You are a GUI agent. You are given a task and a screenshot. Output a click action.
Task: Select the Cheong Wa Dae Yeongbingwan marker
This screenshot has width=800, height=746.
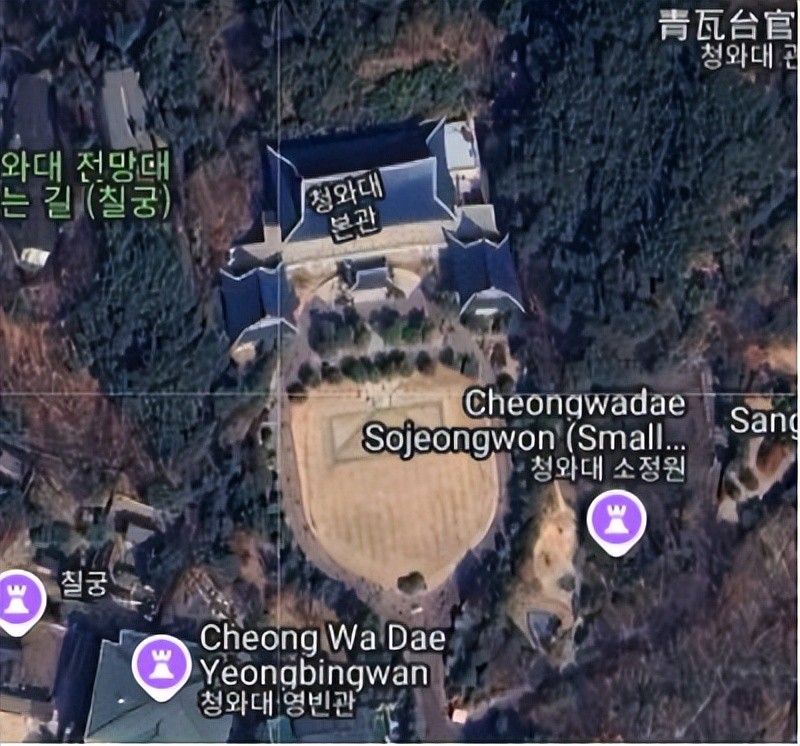click(161, 660)
